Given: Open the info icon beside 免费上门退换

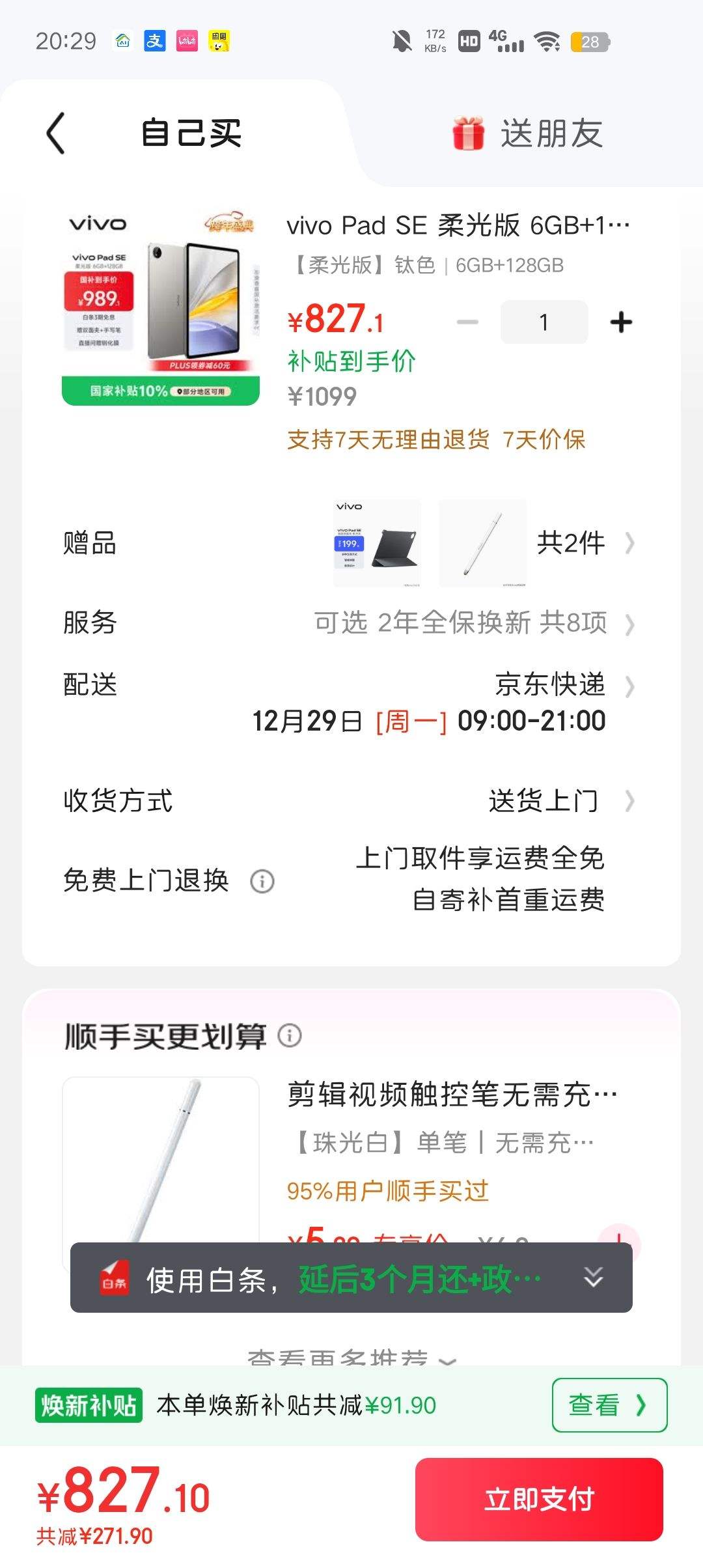Looking at the screenshot, I should pos(263,881).
